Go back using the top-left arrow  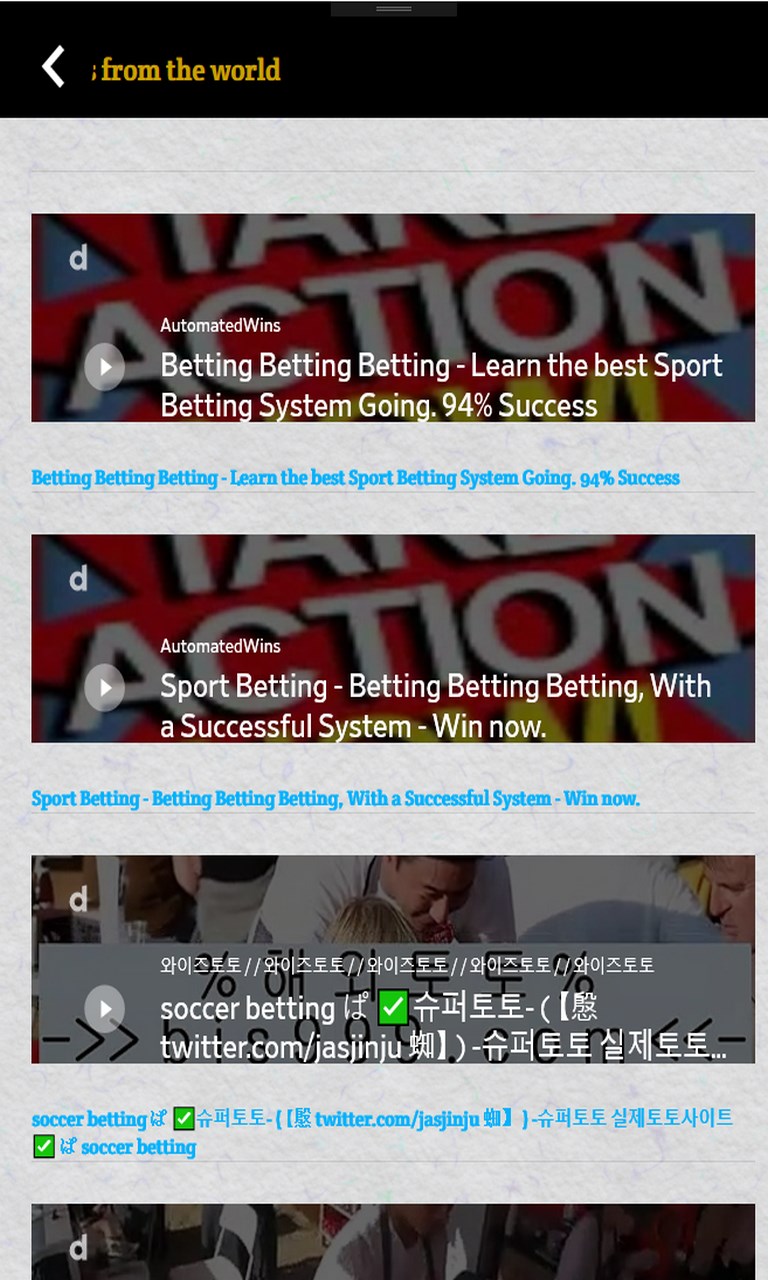(x=54, y=68)
